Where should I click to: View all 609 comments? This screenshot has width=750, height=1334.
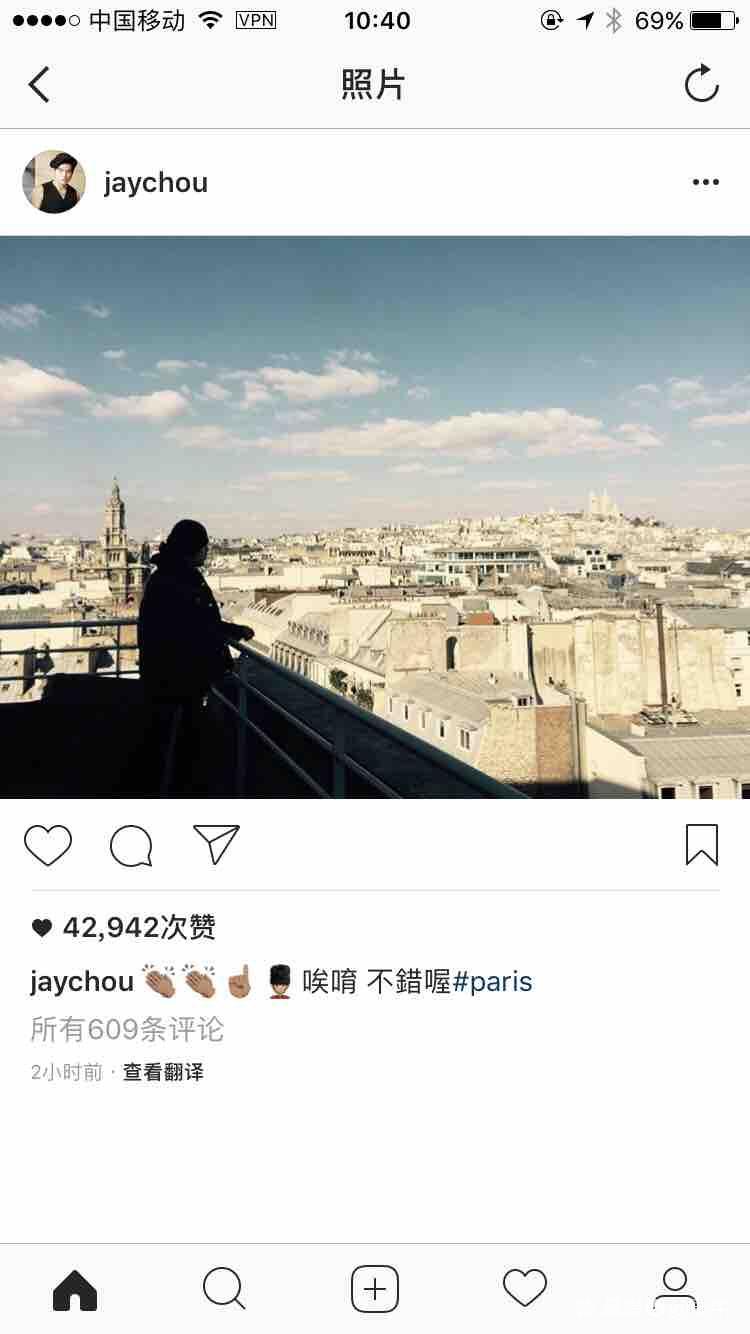(127, 1029)
